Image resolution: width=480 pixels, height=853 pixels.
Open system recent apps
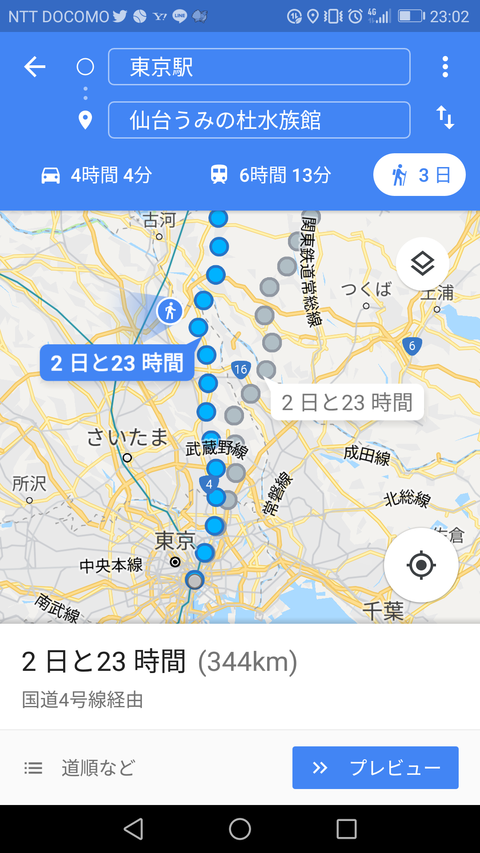click(x=346, y=829)
